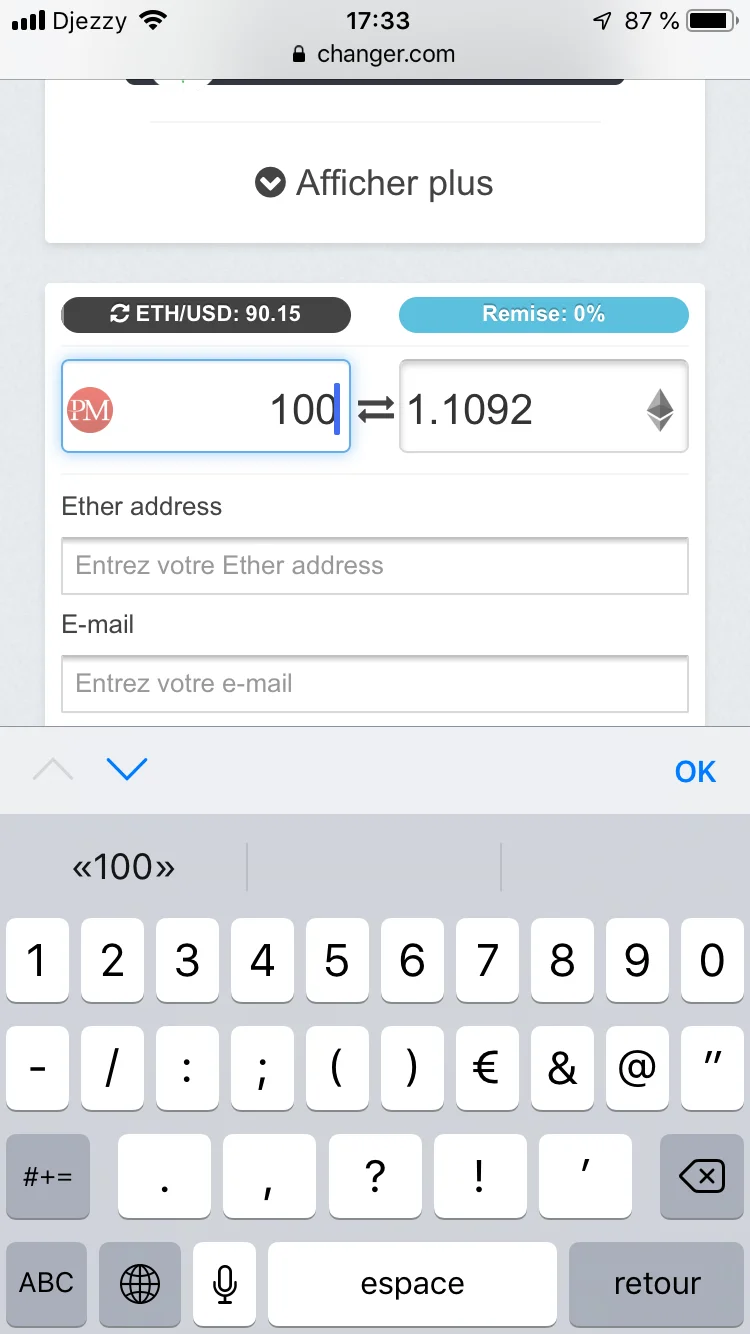Focus the Ether address input field
This screenshot has width=750, height=1334.
tap(375, 566)
